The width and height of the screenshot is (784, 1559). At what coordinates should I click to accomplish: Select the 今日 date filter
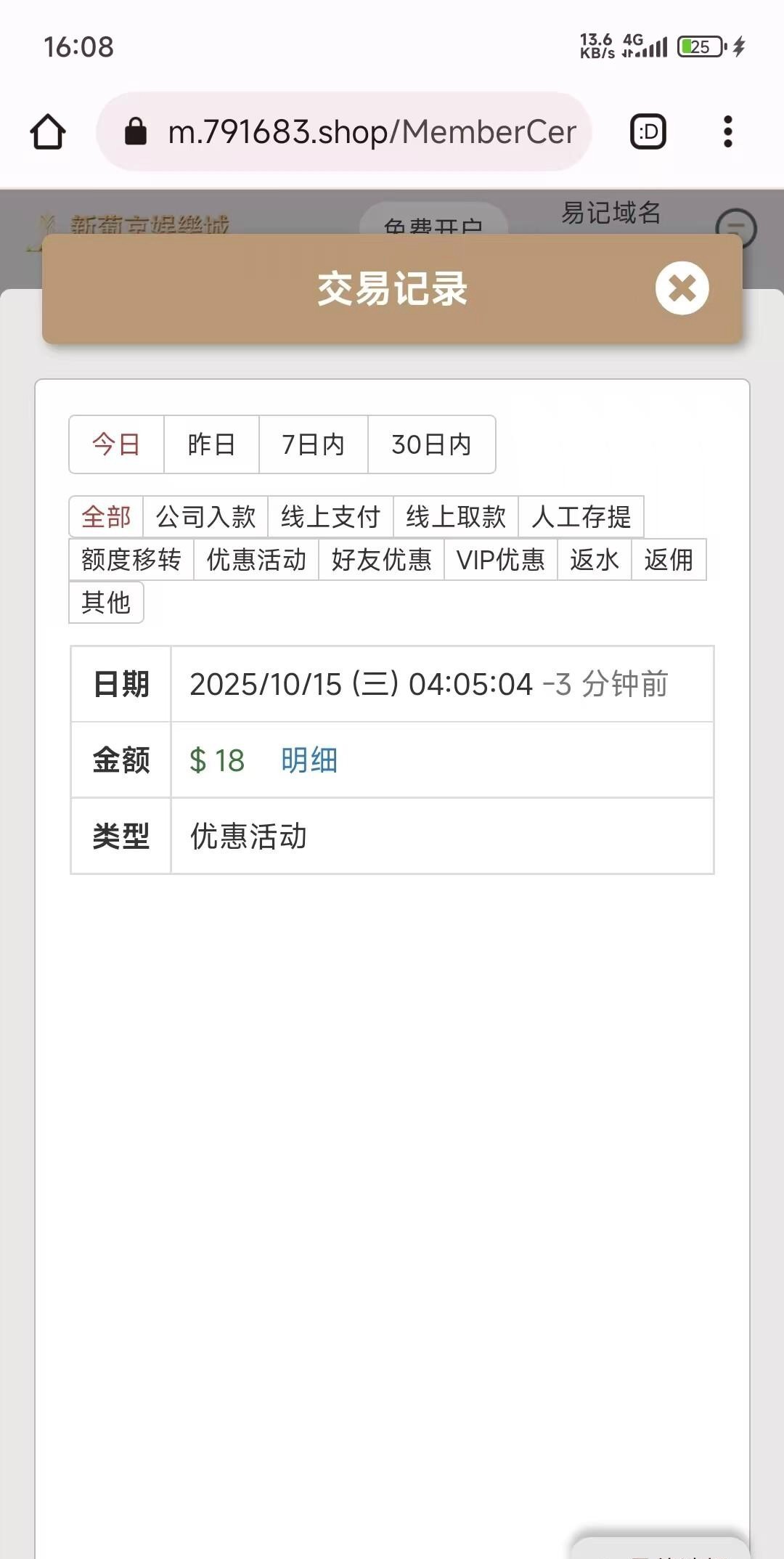pyautogui.click(x=116, y=444)
